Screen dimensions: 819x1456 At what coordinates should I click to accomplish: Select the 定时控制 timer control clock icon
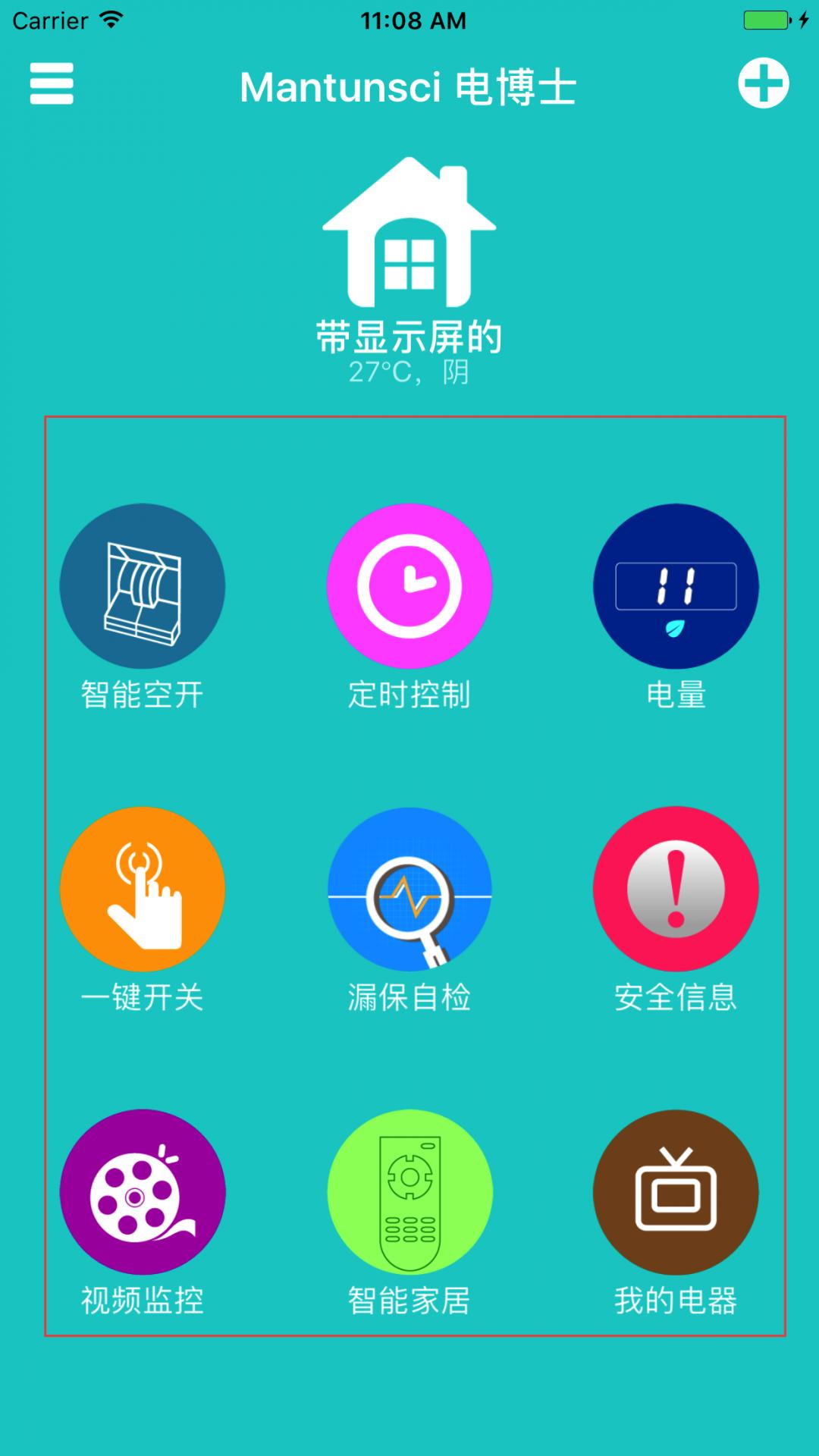pyautogui.click(x=409, y=584)
